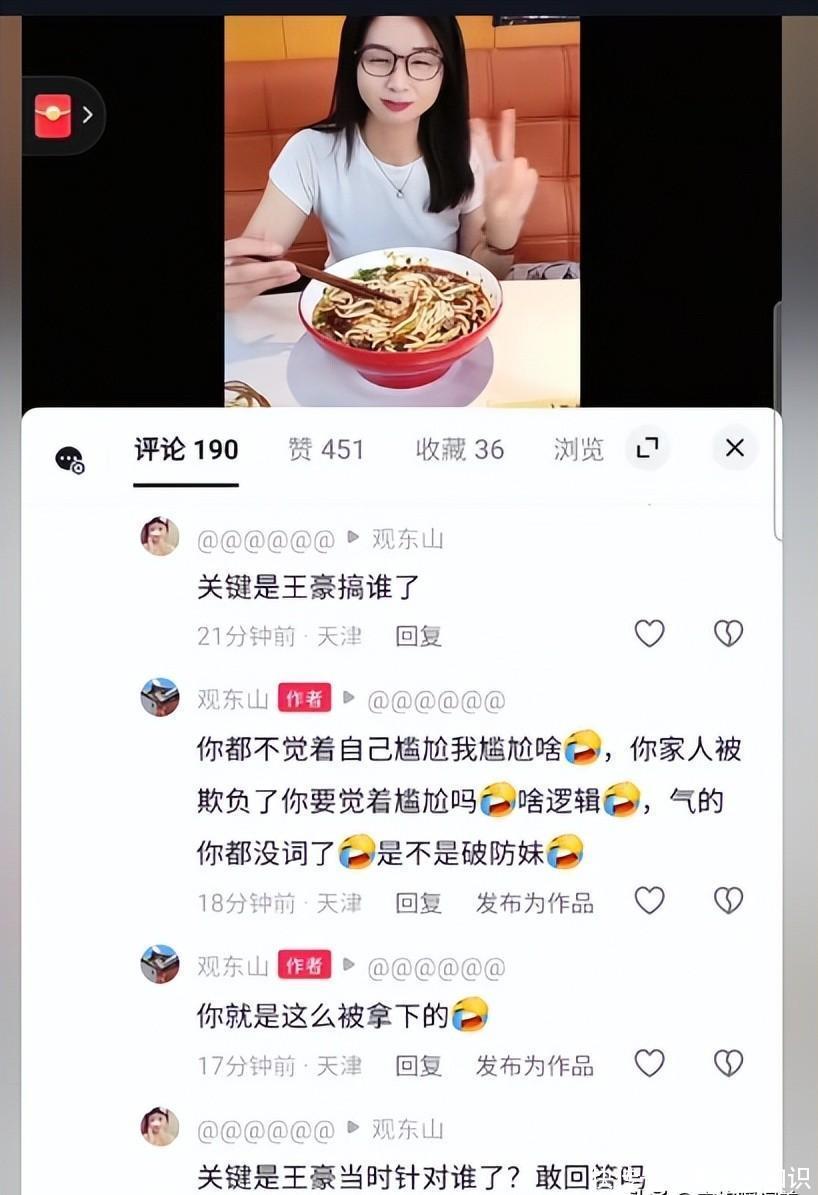
Task: Switch to the 收藏 36 tab
Action: click(x=459, y=449)
